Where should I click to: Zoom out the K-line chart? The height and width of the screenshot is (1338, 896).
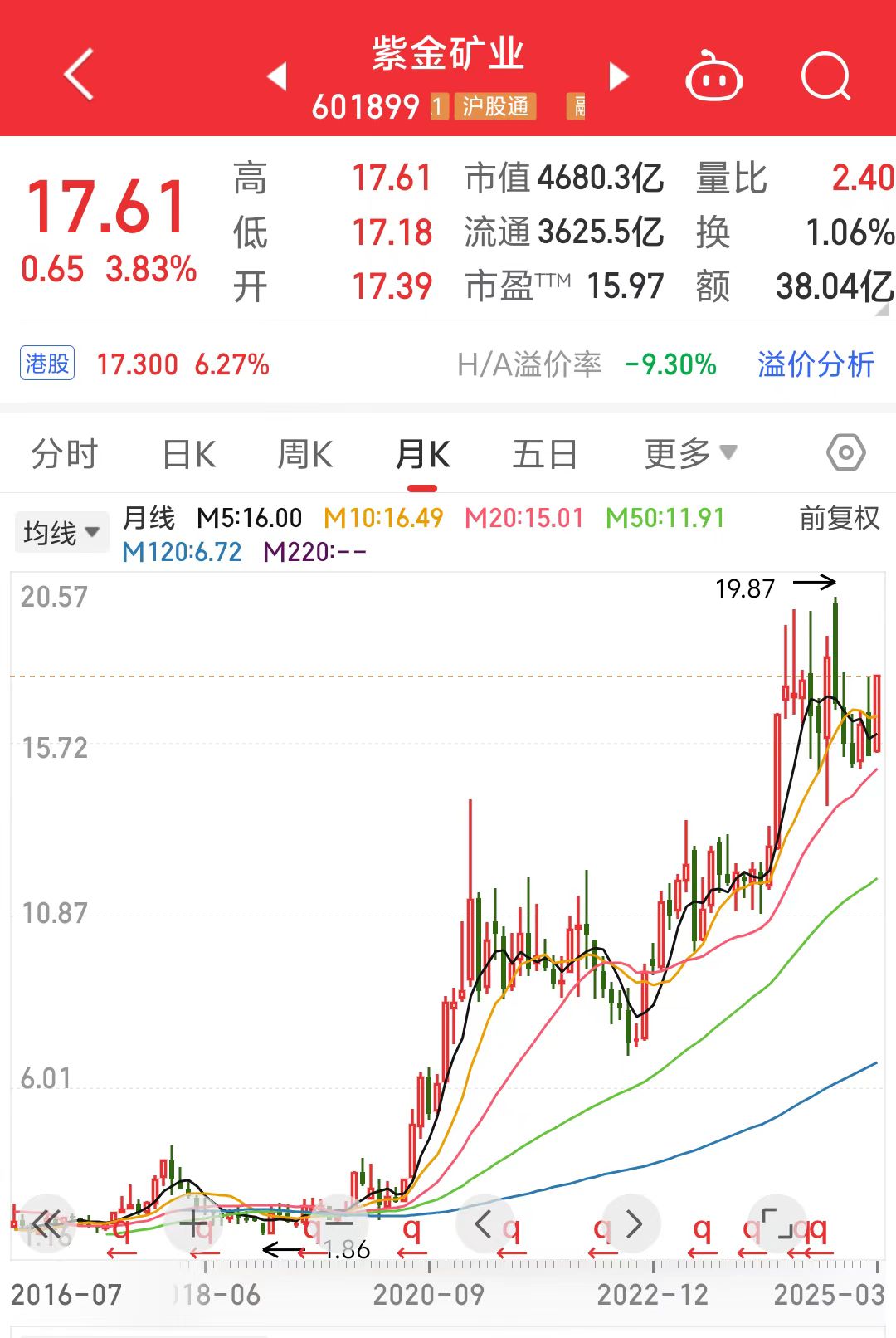338,1223
